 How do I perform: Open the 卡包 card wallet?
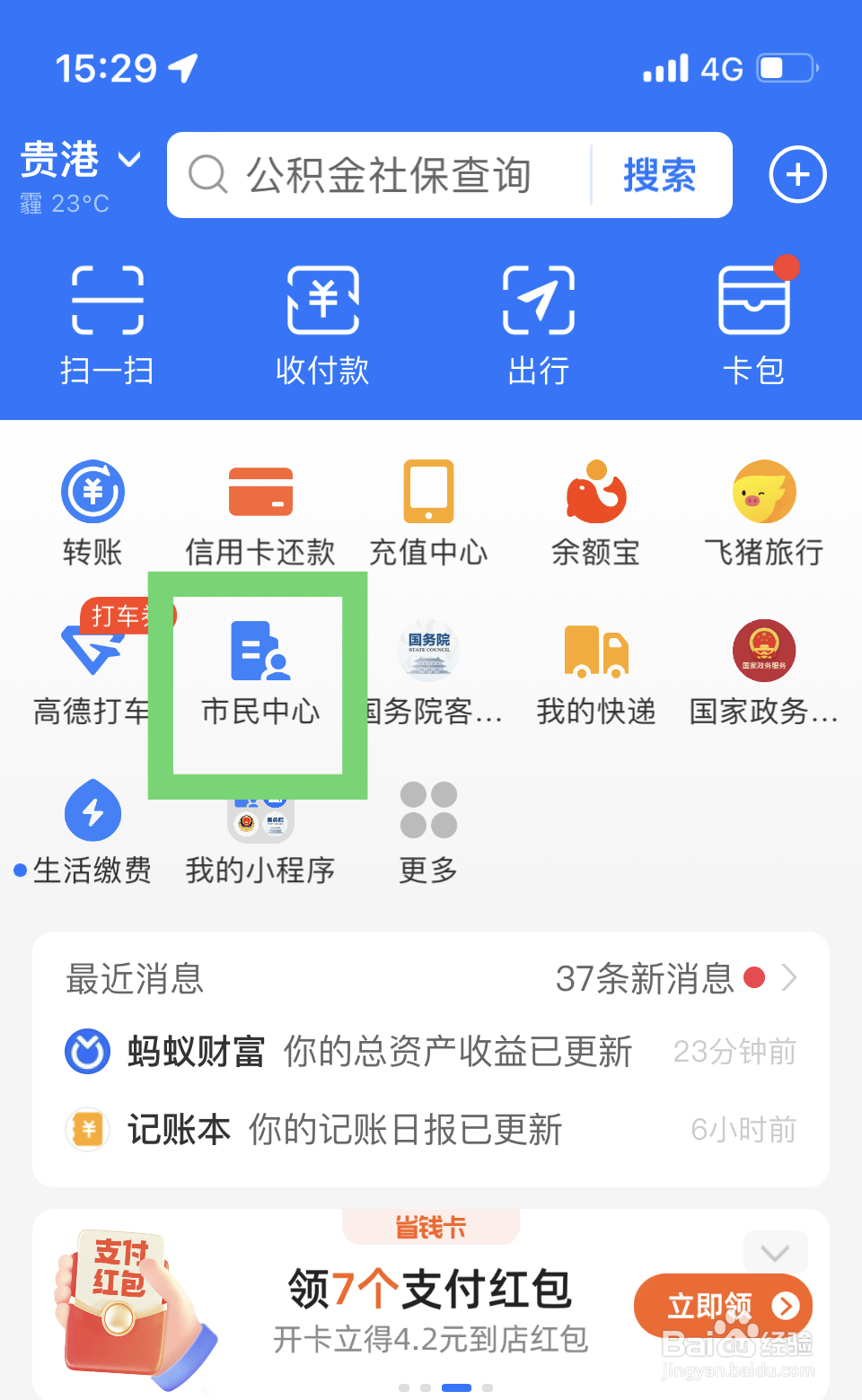tap(754, 323)
